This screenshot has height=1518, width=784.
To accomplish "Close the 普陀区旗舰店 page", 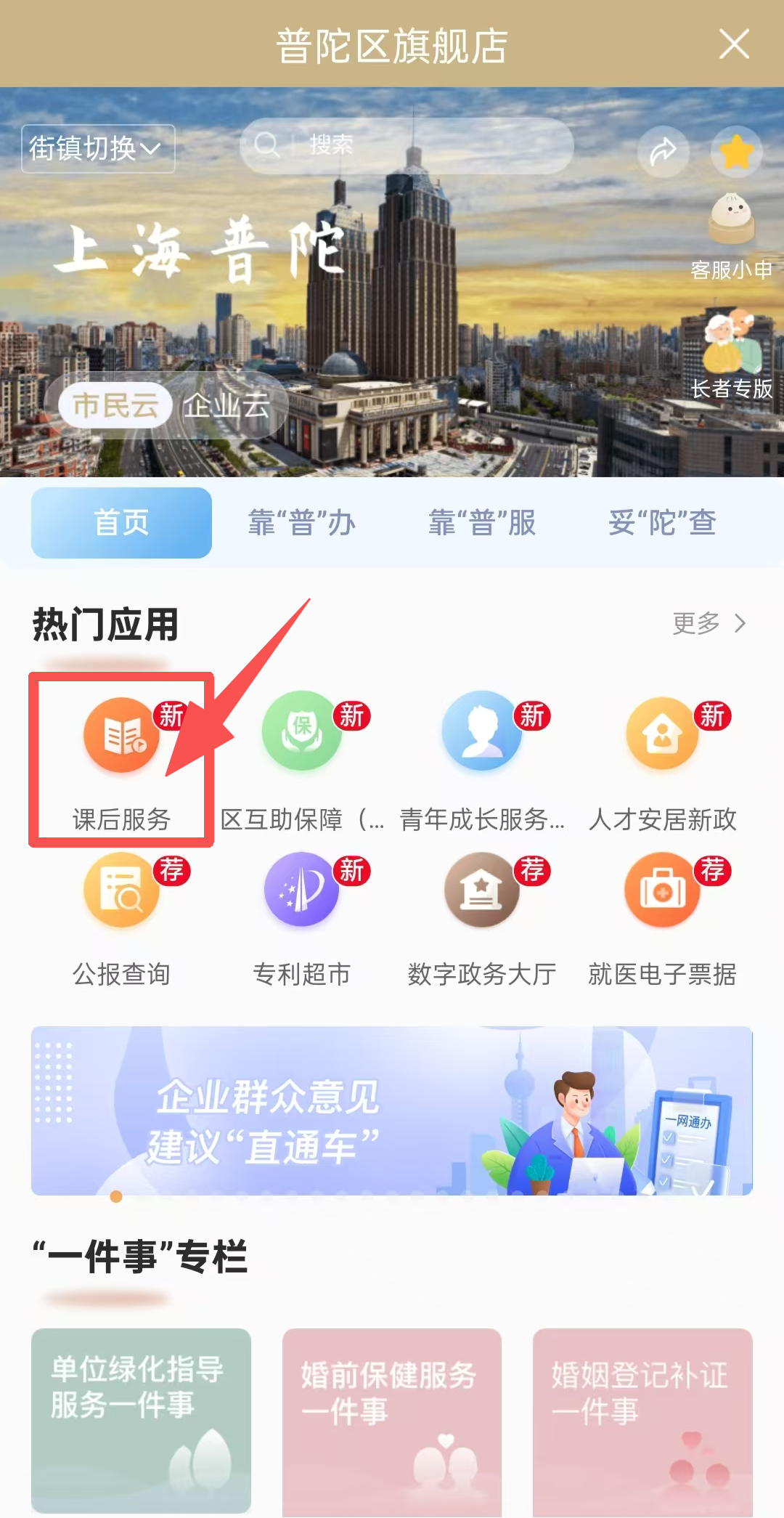I will tap(734, 44).
